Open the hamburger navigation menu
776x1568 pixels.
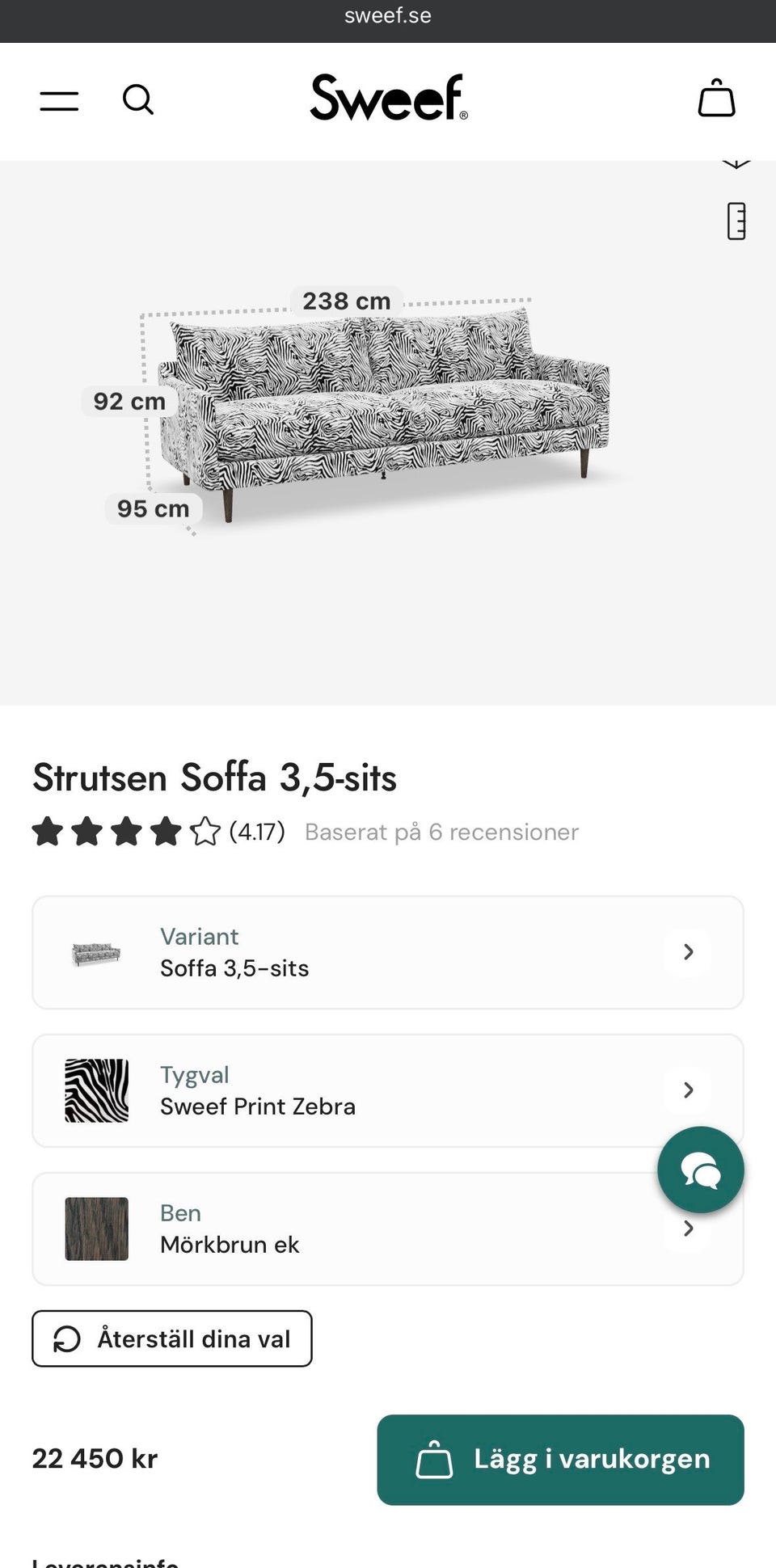tap(59, 101)
